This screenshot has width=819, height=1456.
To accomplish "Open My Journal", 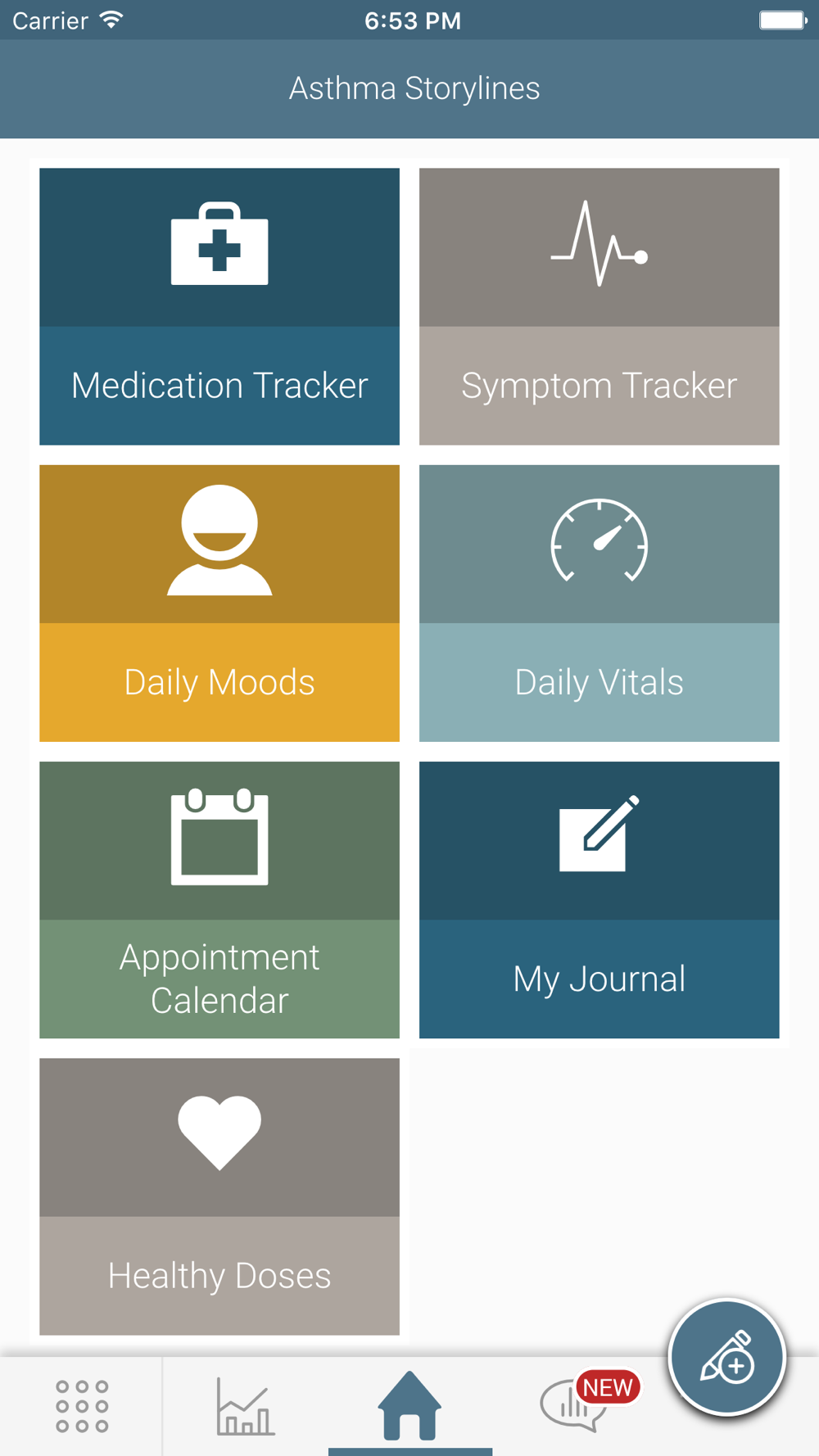I will coord(599,899).
